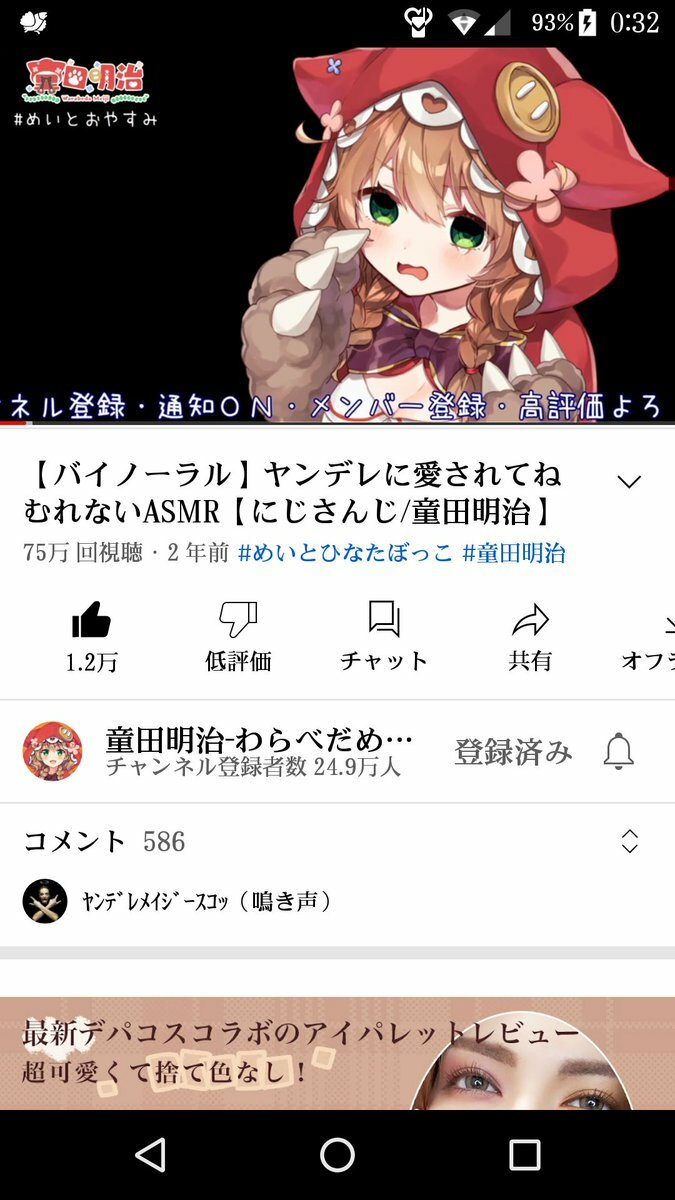
Task: Expand the コメント section
Action: (x=629, y=841)
